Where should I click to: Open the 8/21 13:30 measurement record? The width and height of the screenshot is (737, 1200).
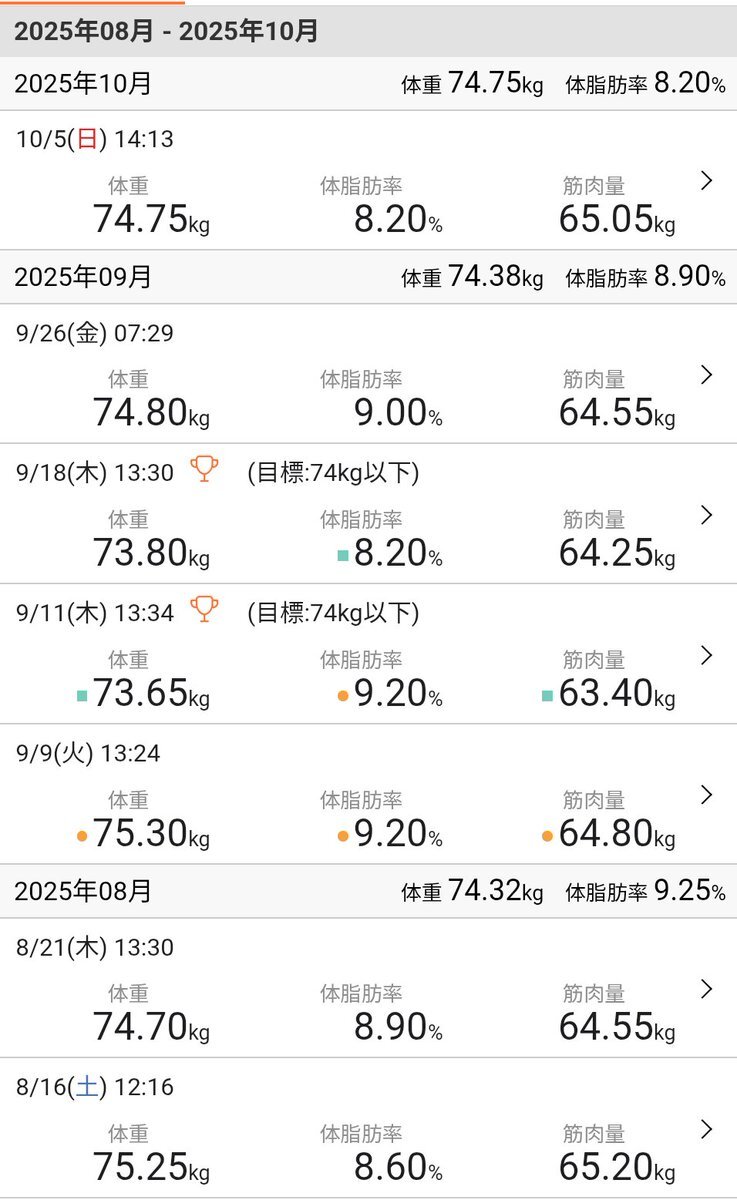point(706,989)
